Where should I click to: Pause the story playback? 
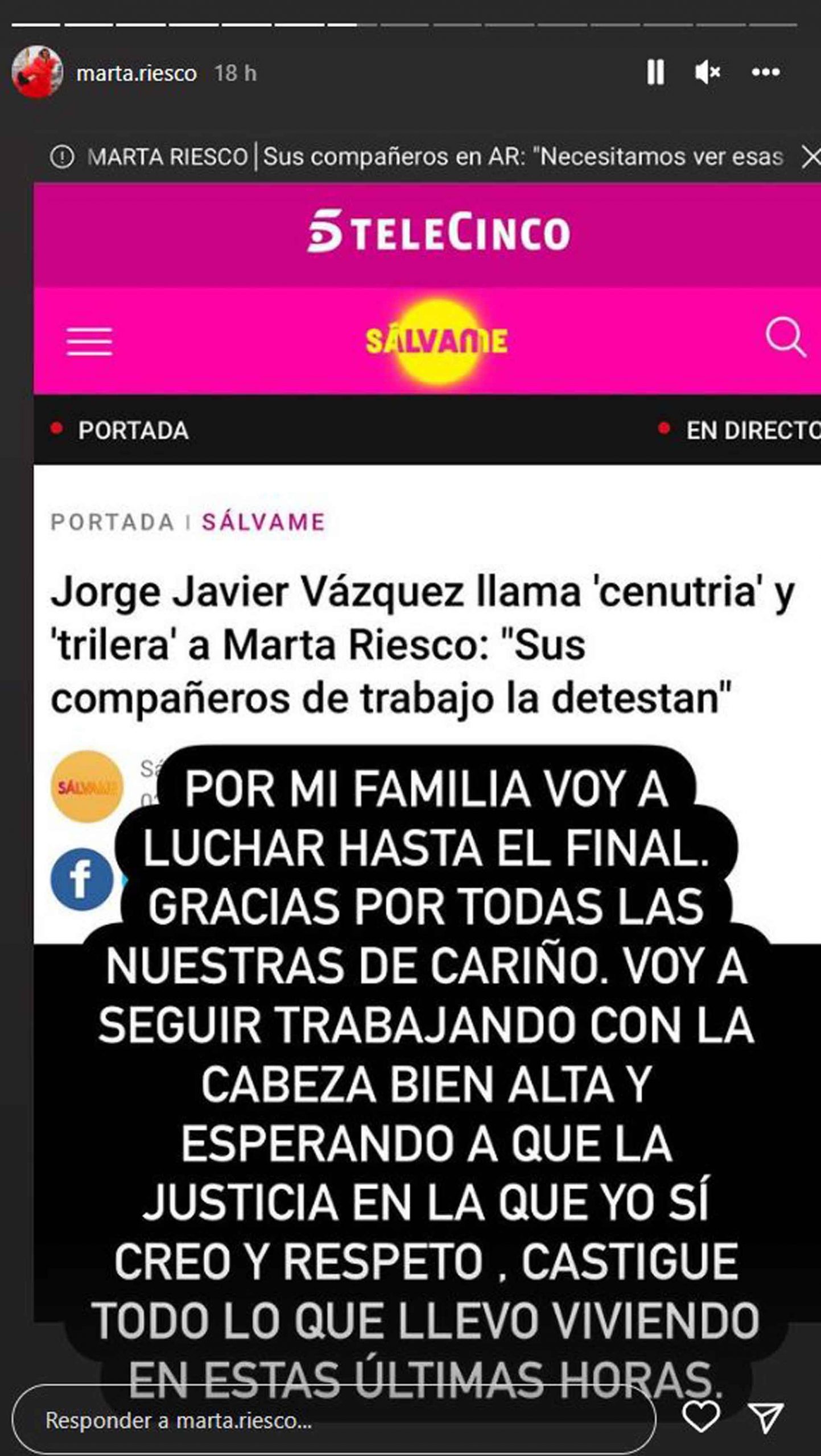[655, 72]
